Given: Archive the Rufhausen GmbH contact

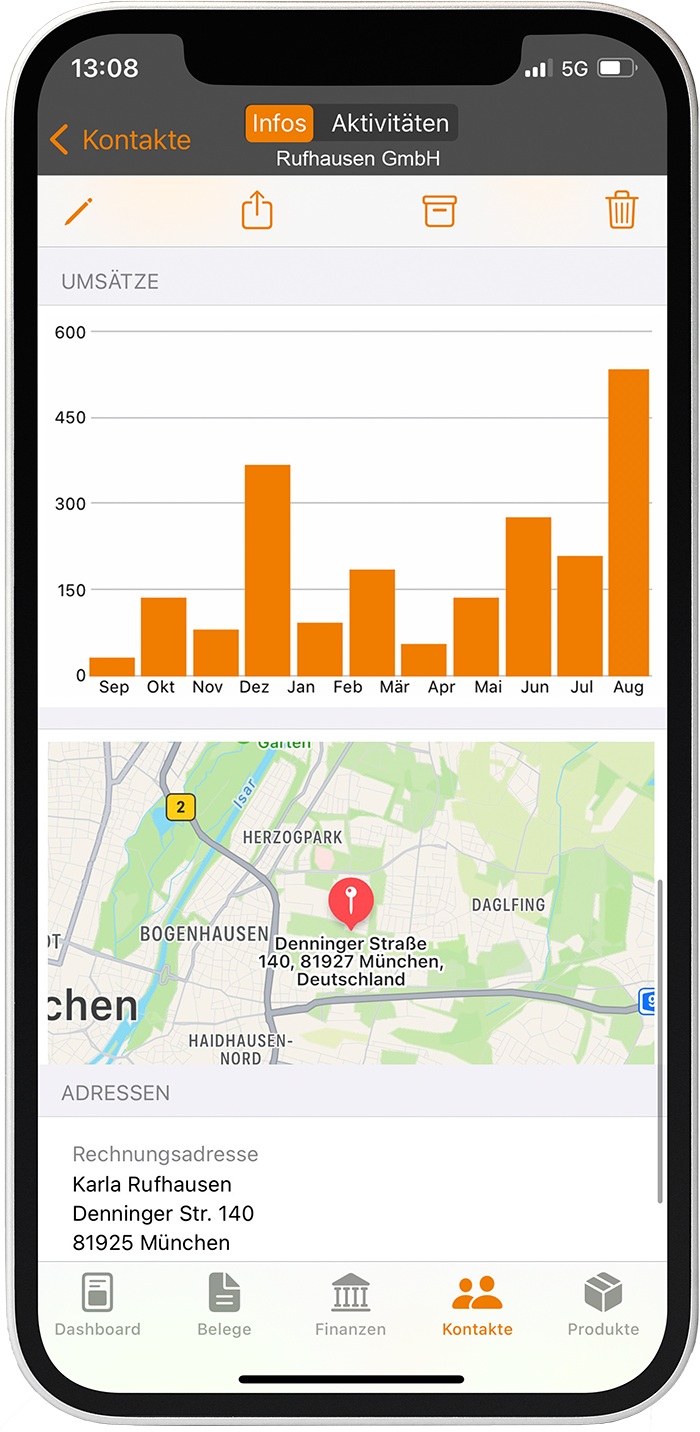Looking at the screenshot, I should click(439, 211).
